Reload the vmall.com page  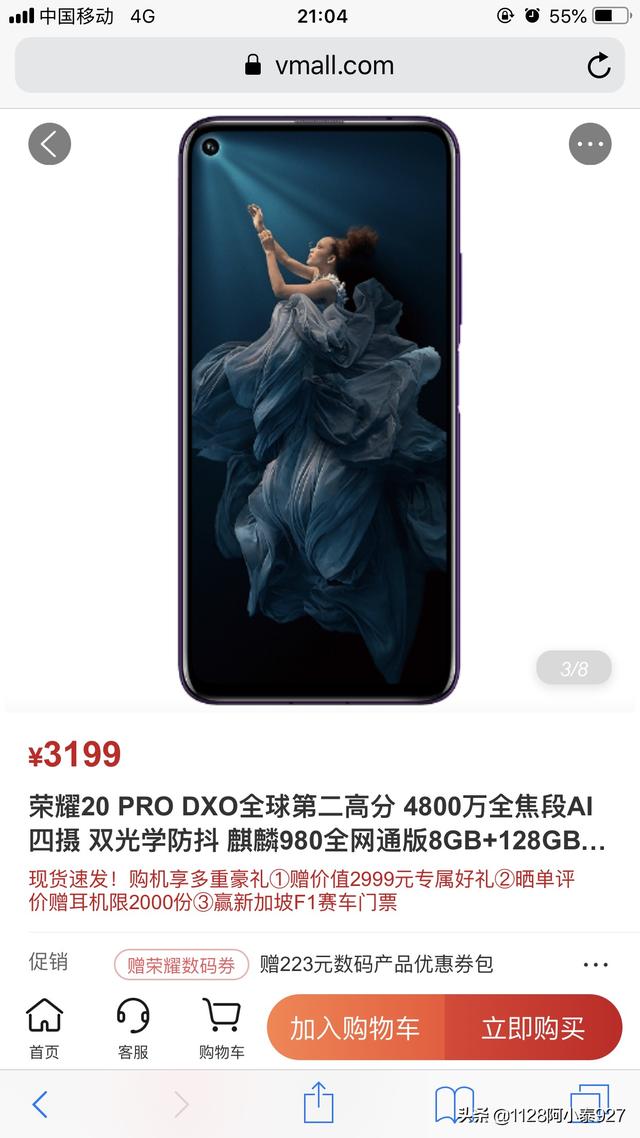click(x=598, y=66)
